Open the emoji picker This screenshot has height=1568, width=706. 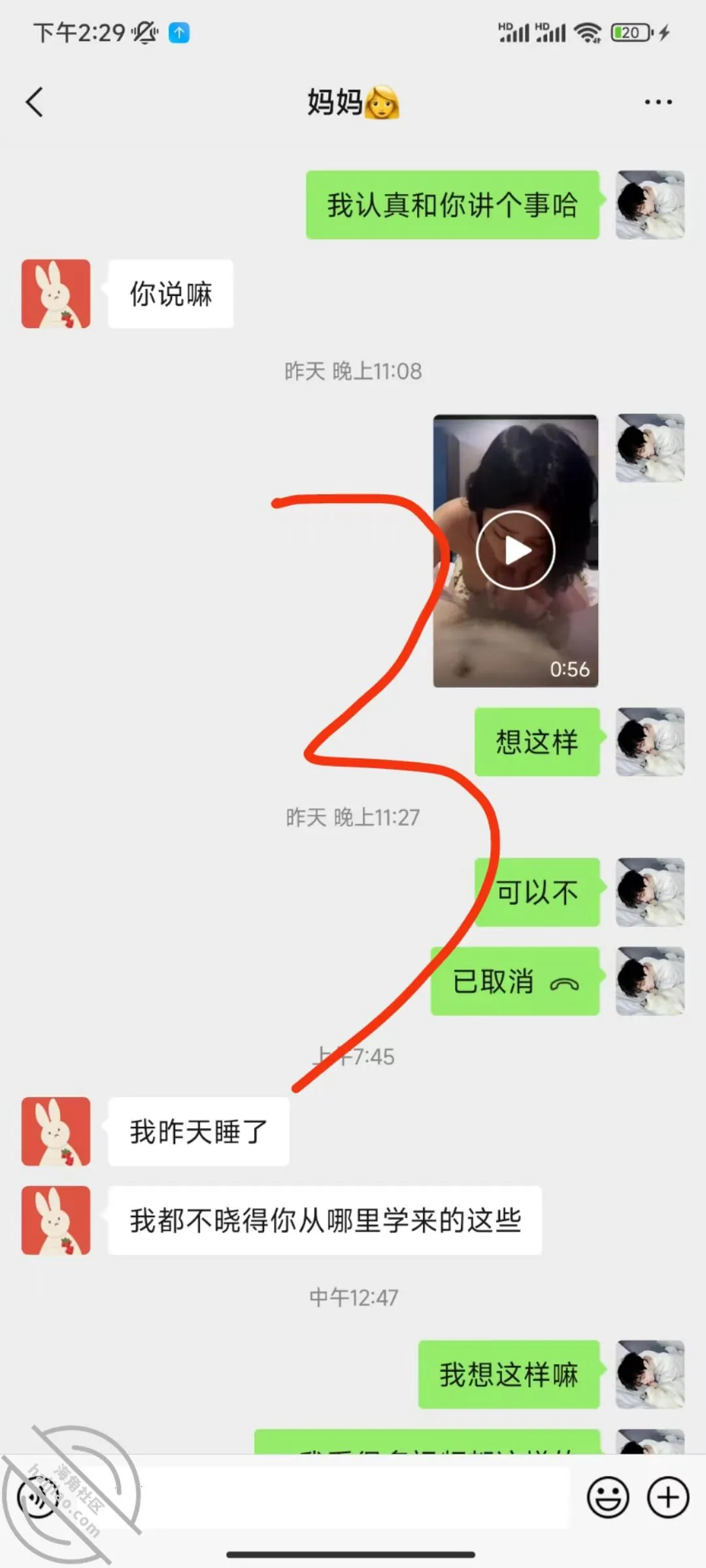tap(608, 1497)
